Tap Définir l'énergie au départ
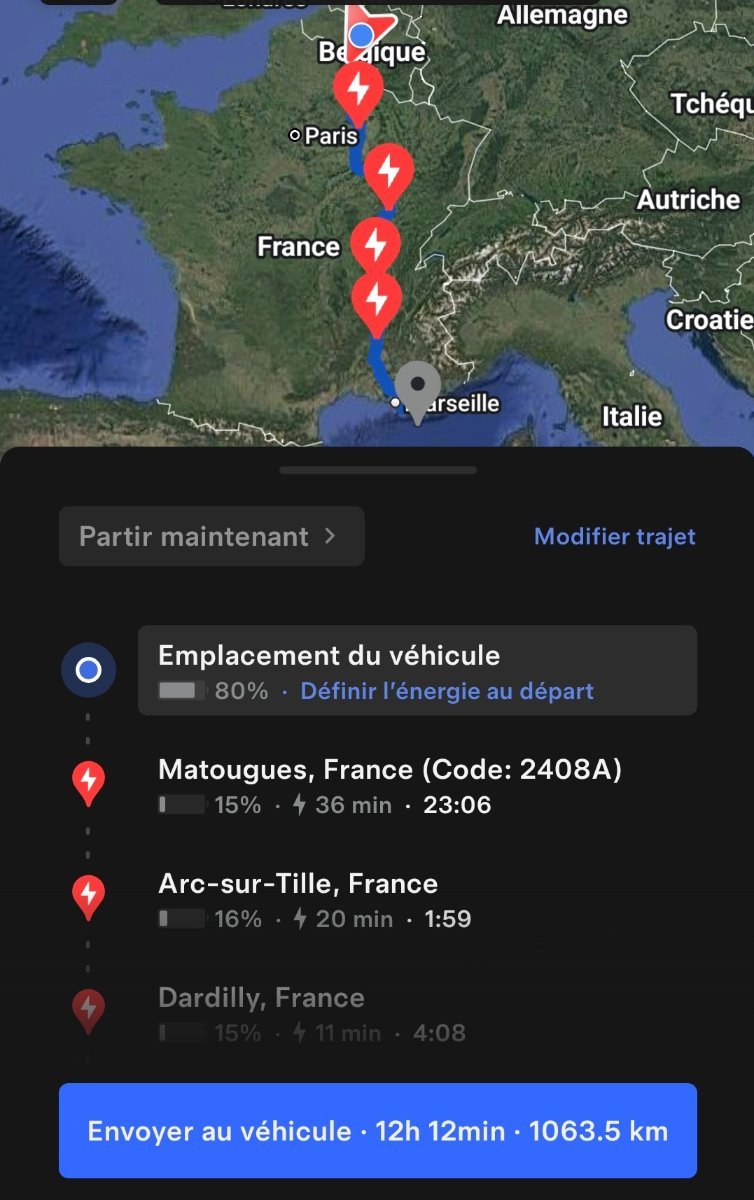Viewport: 754px width, 1200px height. (x=447, y=691)
